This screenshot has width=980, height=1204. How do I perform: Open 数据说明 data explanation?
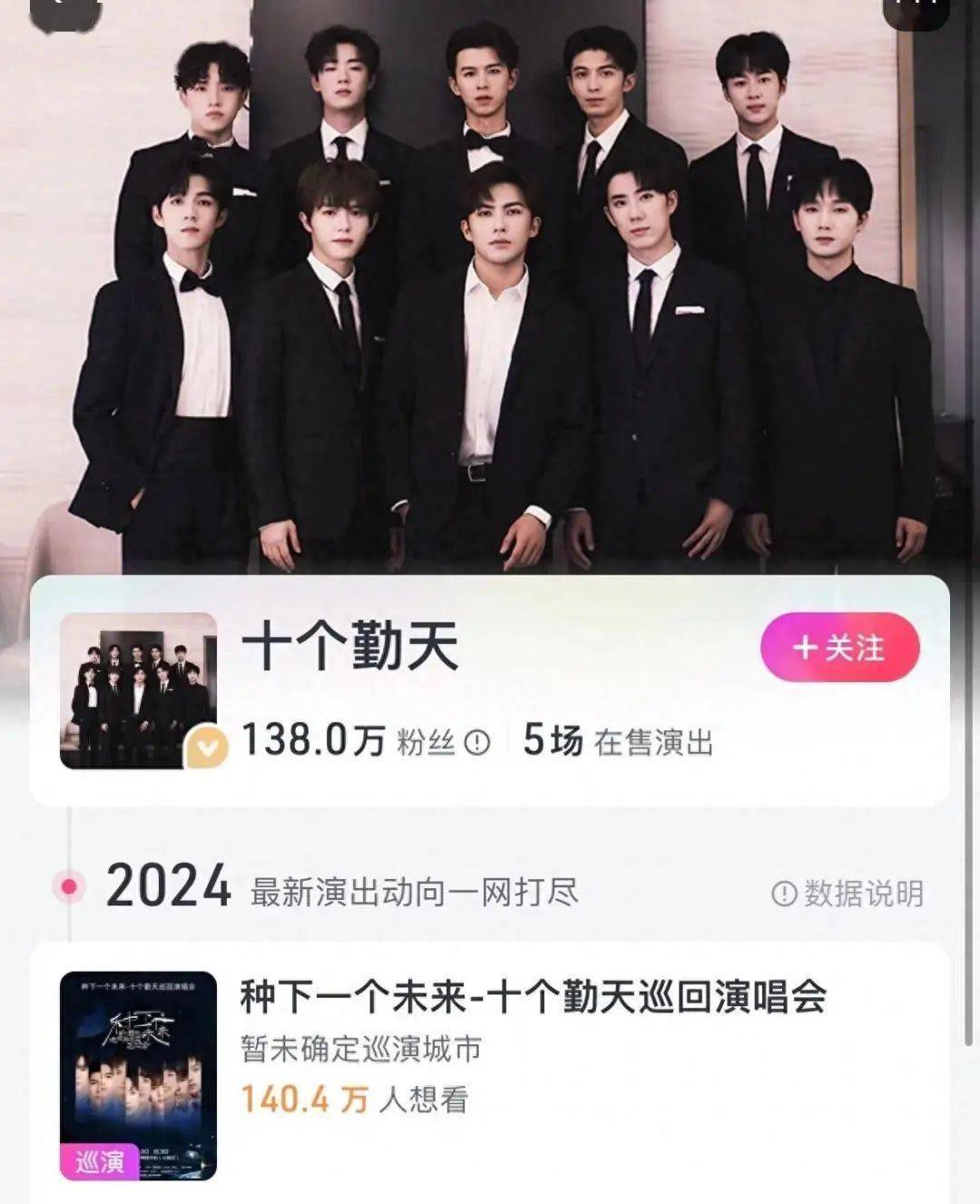tap(848, 894)
